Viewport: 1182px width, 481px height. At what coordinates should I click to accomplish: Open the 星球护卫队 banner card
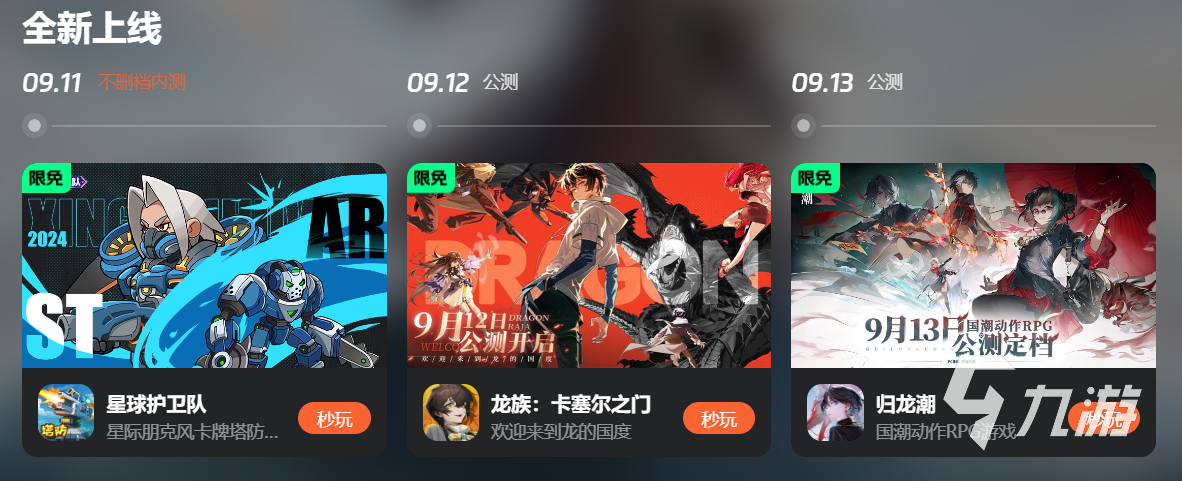204,266
